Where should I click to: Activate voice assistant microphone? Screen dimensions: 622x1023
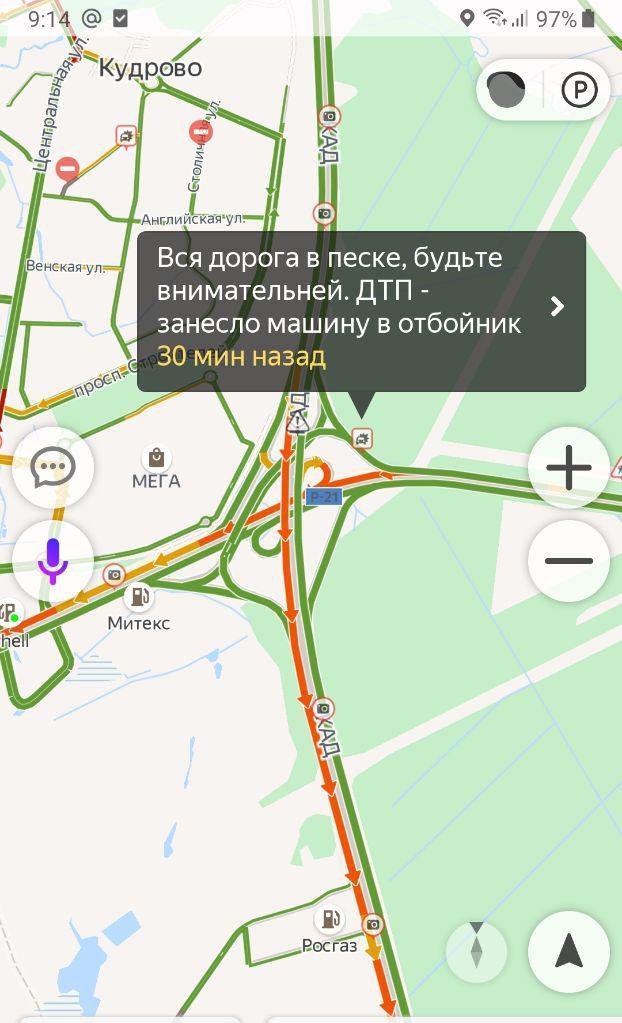pos(53,561)
